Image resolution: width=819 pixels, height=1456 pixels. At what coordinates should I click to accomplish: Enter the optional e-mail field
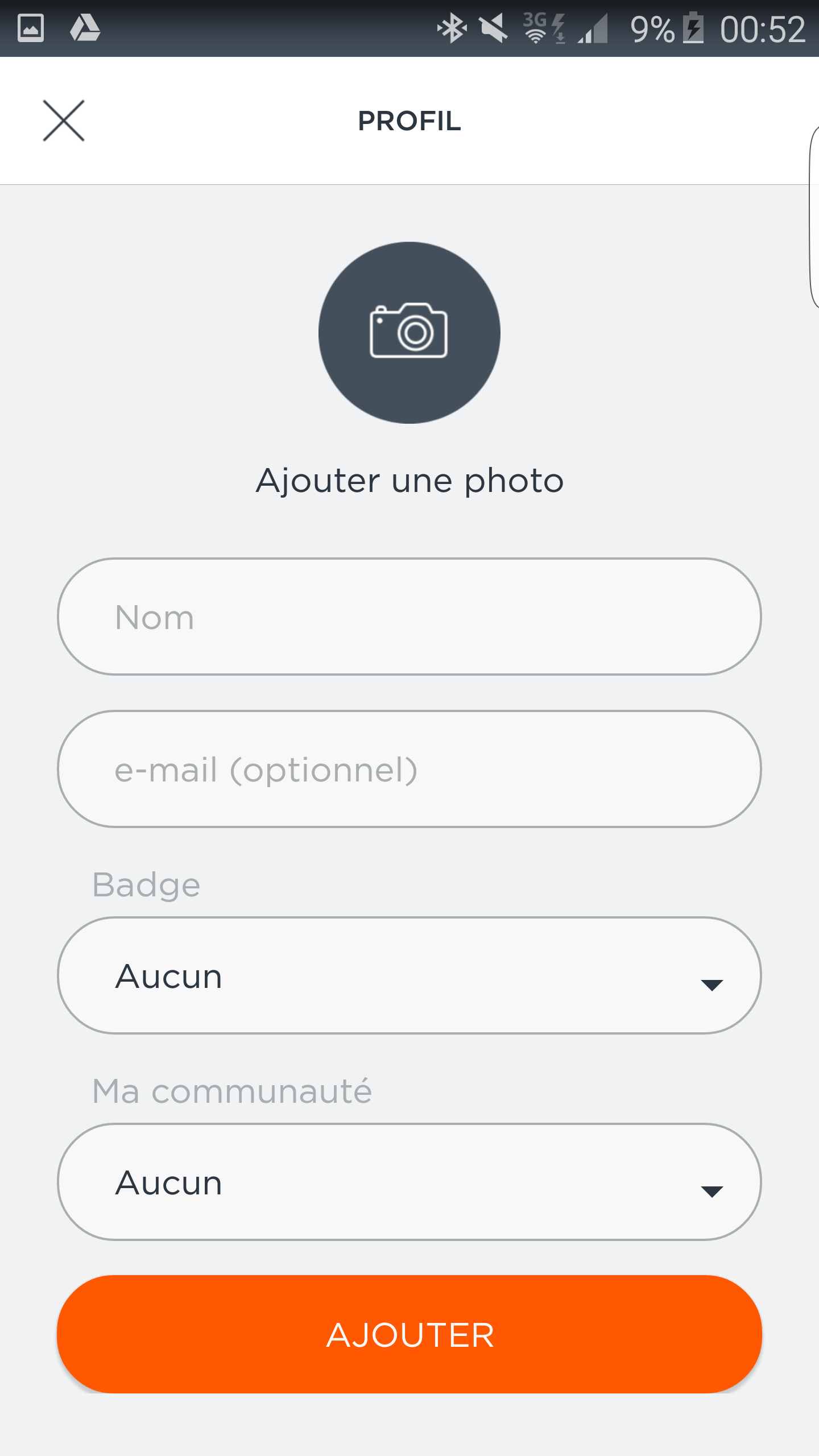(409, 769)
